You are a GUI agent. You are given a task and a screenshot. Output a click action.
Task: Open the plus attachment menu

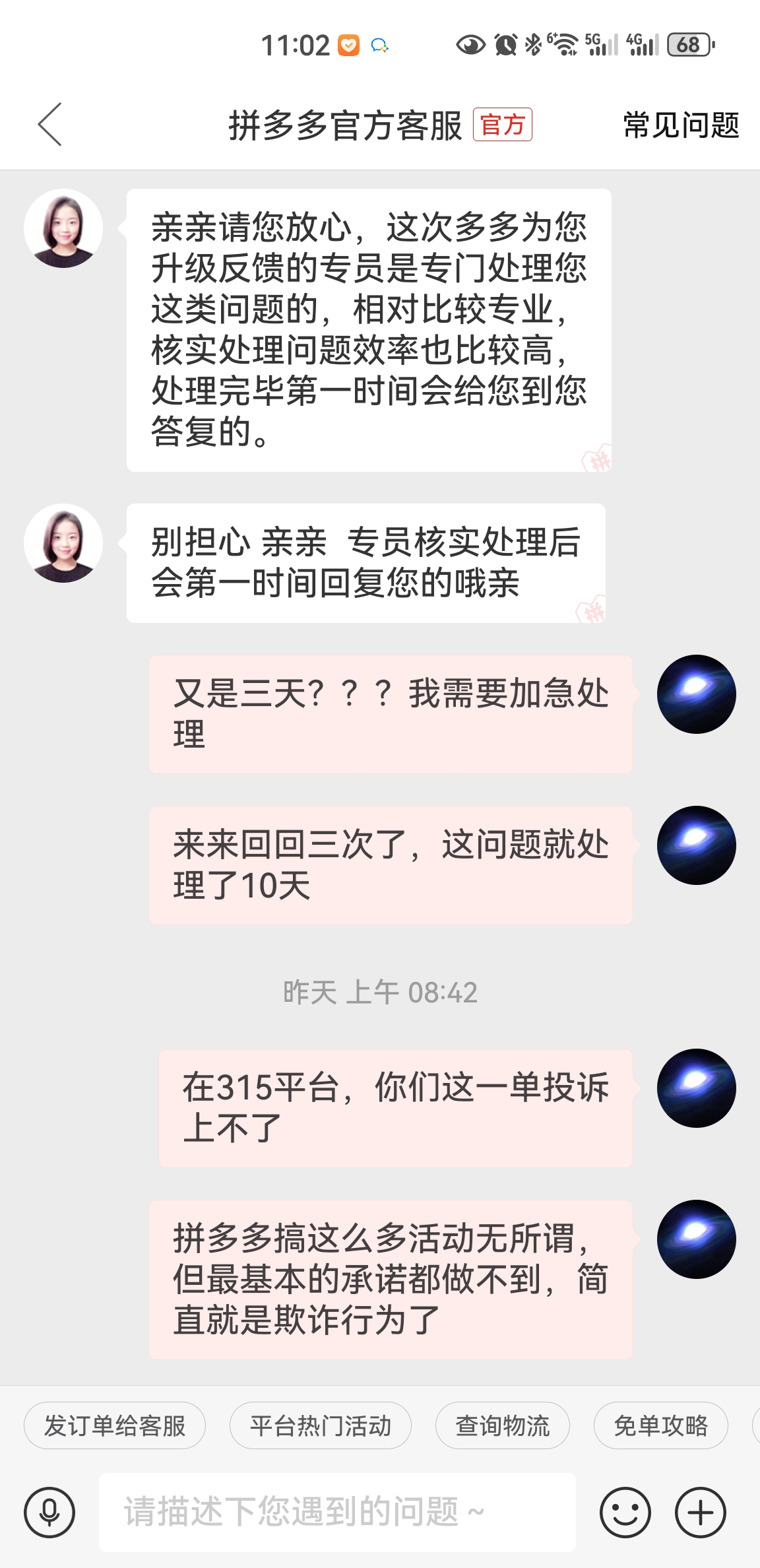701,1512
